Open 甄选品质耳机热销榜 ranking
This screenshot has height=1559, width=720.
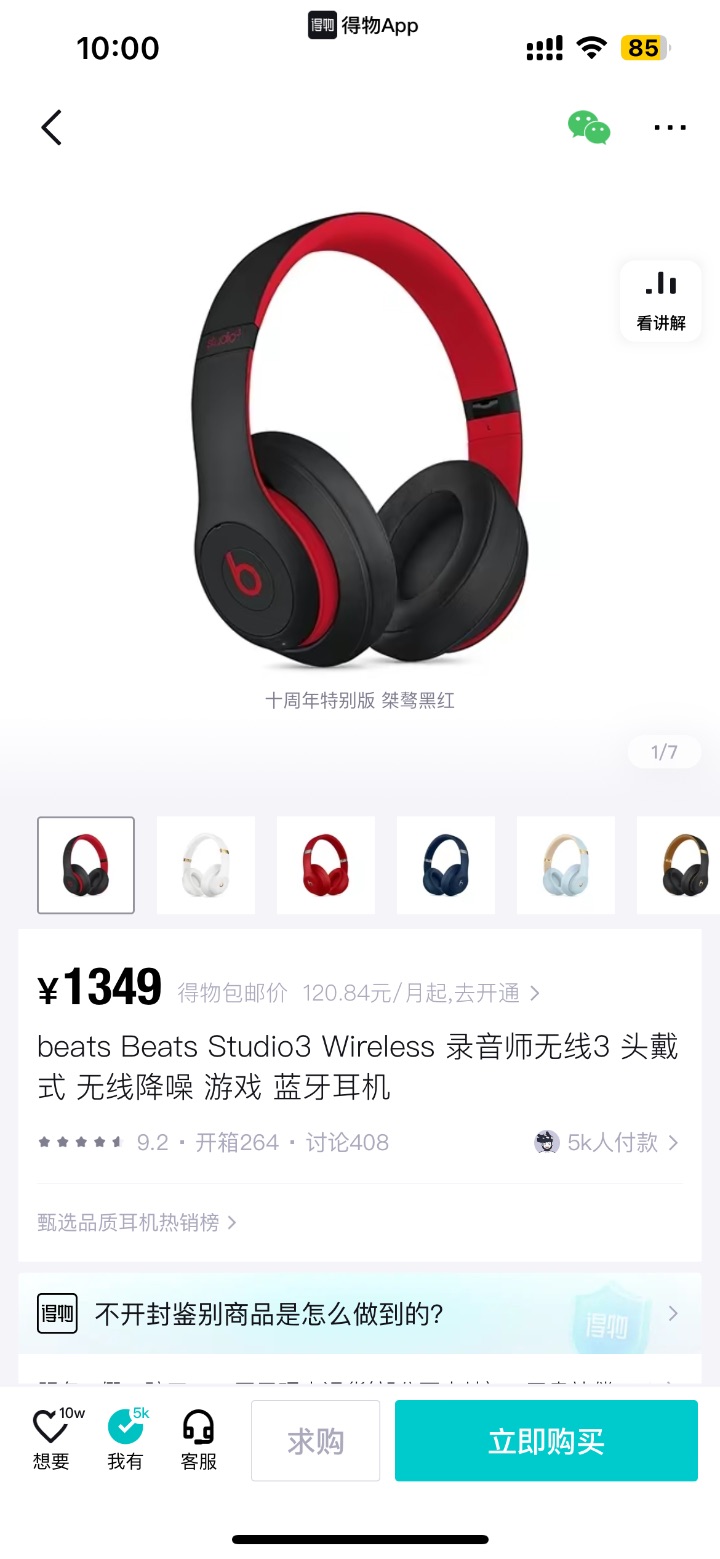coord(136,1222)
